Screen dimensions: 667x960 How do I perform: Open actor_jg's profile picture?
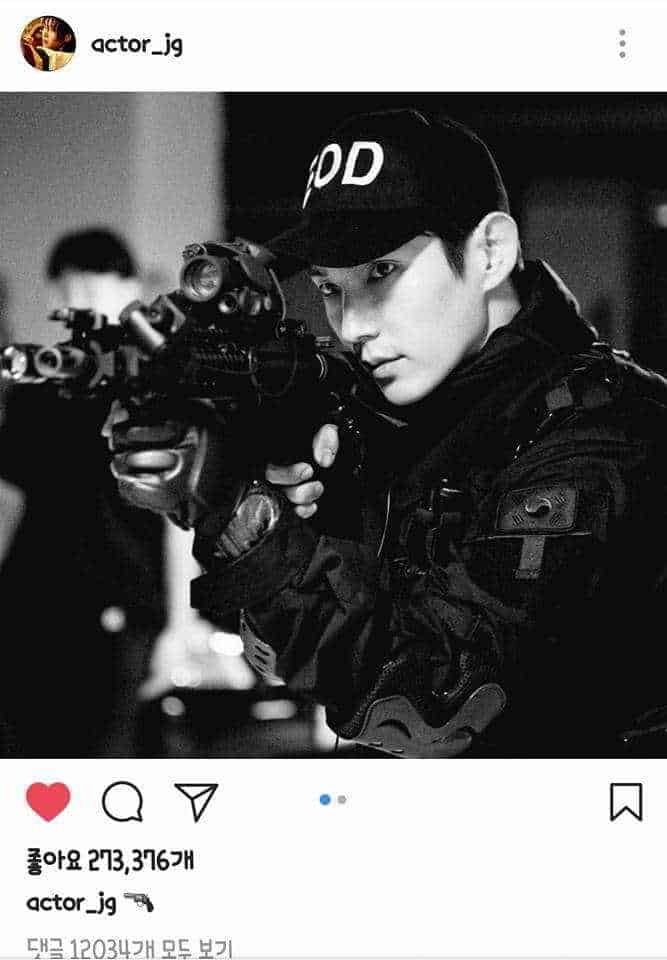click(47, 43)
